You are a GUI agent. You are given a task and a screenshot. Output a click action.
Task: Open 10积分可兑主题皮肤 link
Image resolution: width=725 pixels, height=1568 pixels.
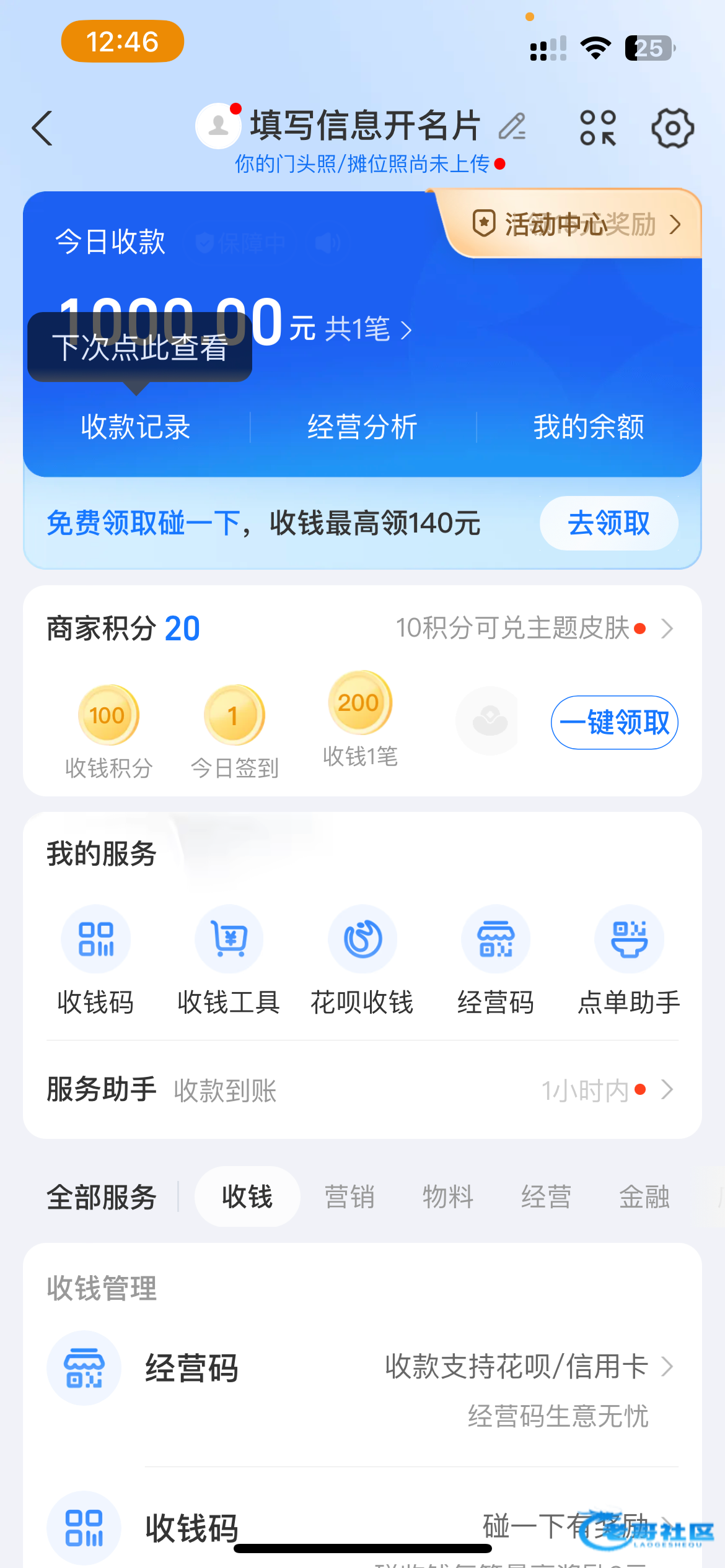click(x=533, y=629)
